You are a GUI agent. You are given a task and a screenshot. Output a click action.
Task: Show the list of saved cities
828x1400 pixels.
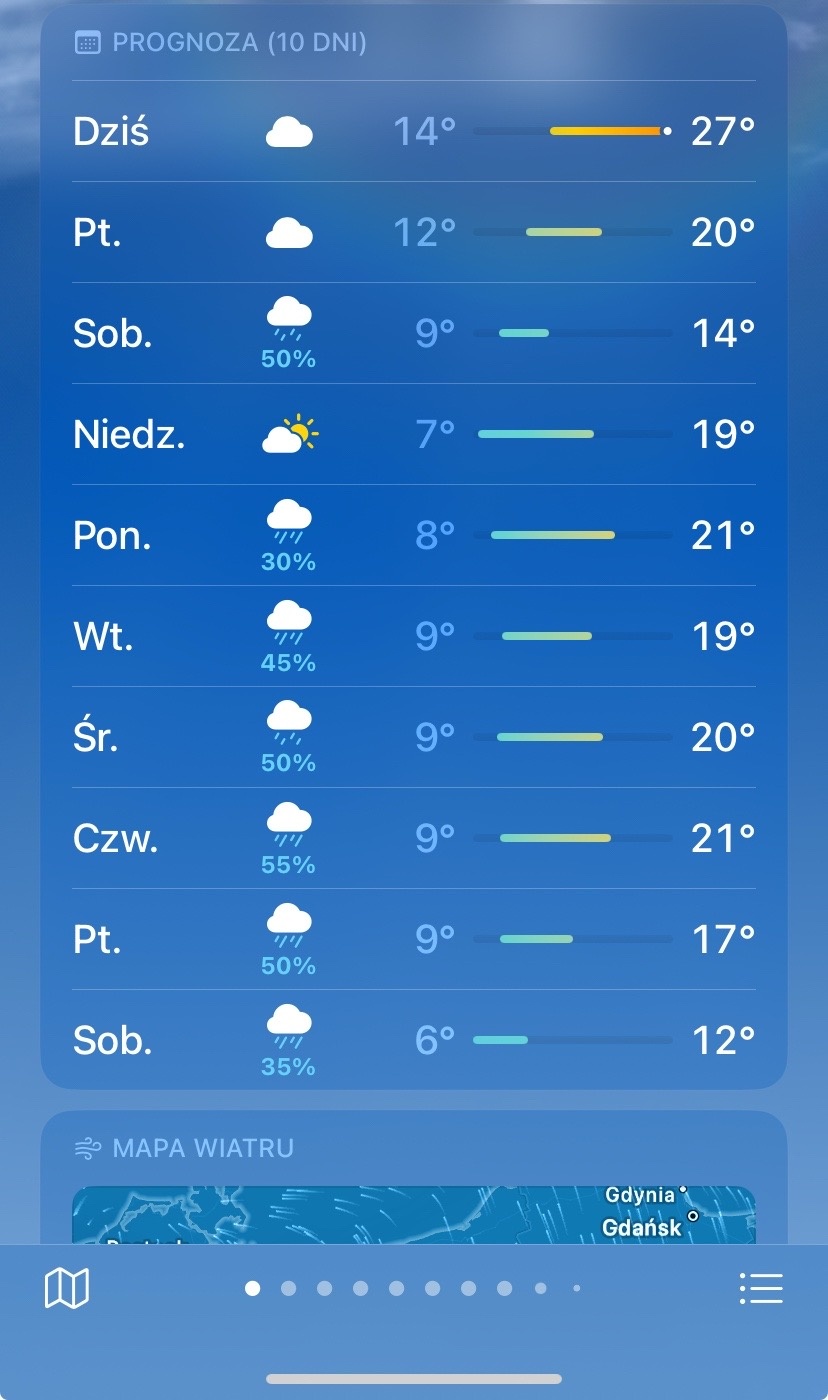coord(761,1288)
